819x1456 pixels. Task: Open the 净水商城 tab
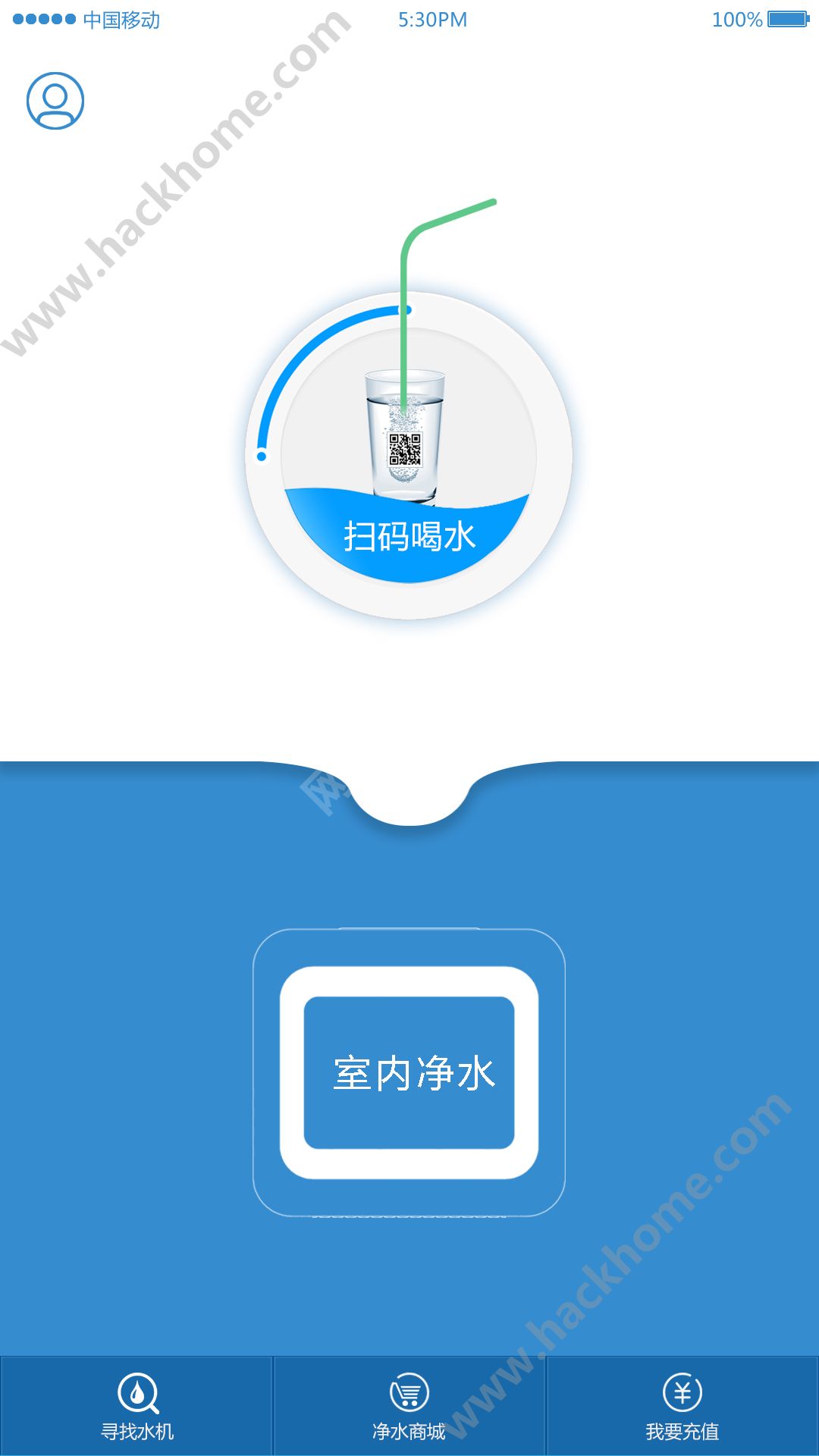(409, 1406)
